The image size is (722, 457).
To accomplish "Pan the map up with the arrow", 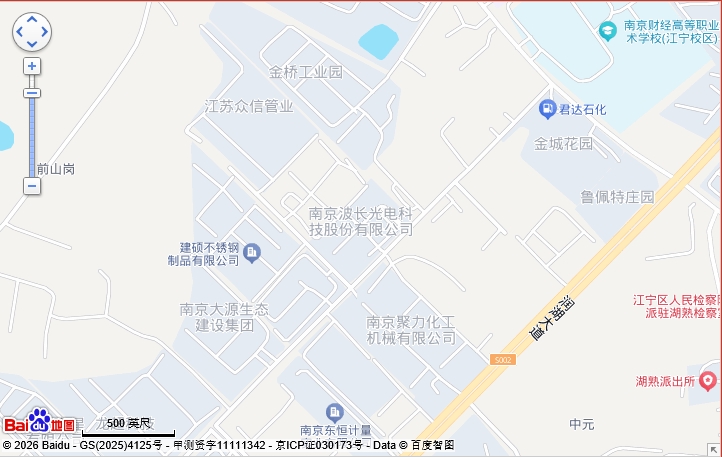I will click(x=32, y=20).
